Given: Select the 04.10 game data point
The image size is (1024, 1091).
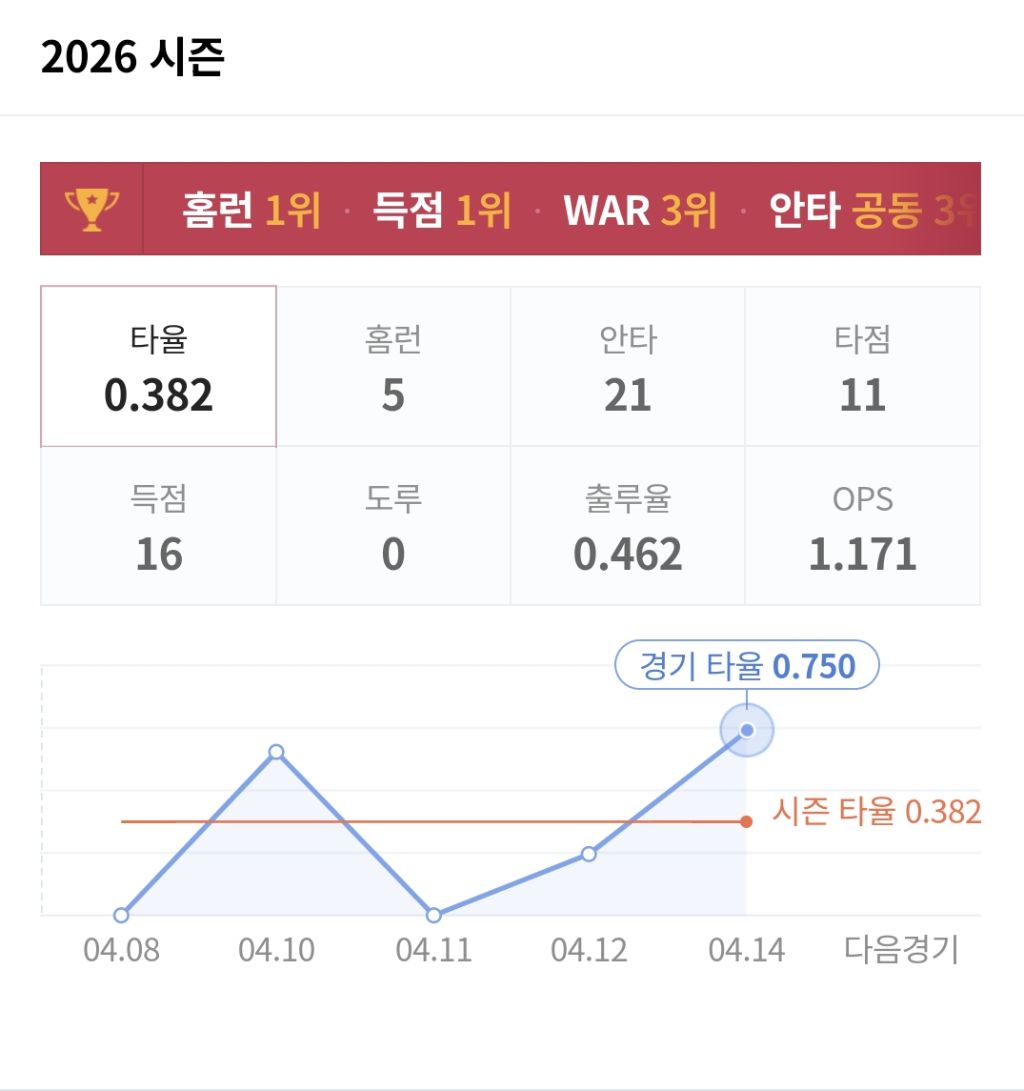Looking at the screenshot, I should (x=277, y=752).
